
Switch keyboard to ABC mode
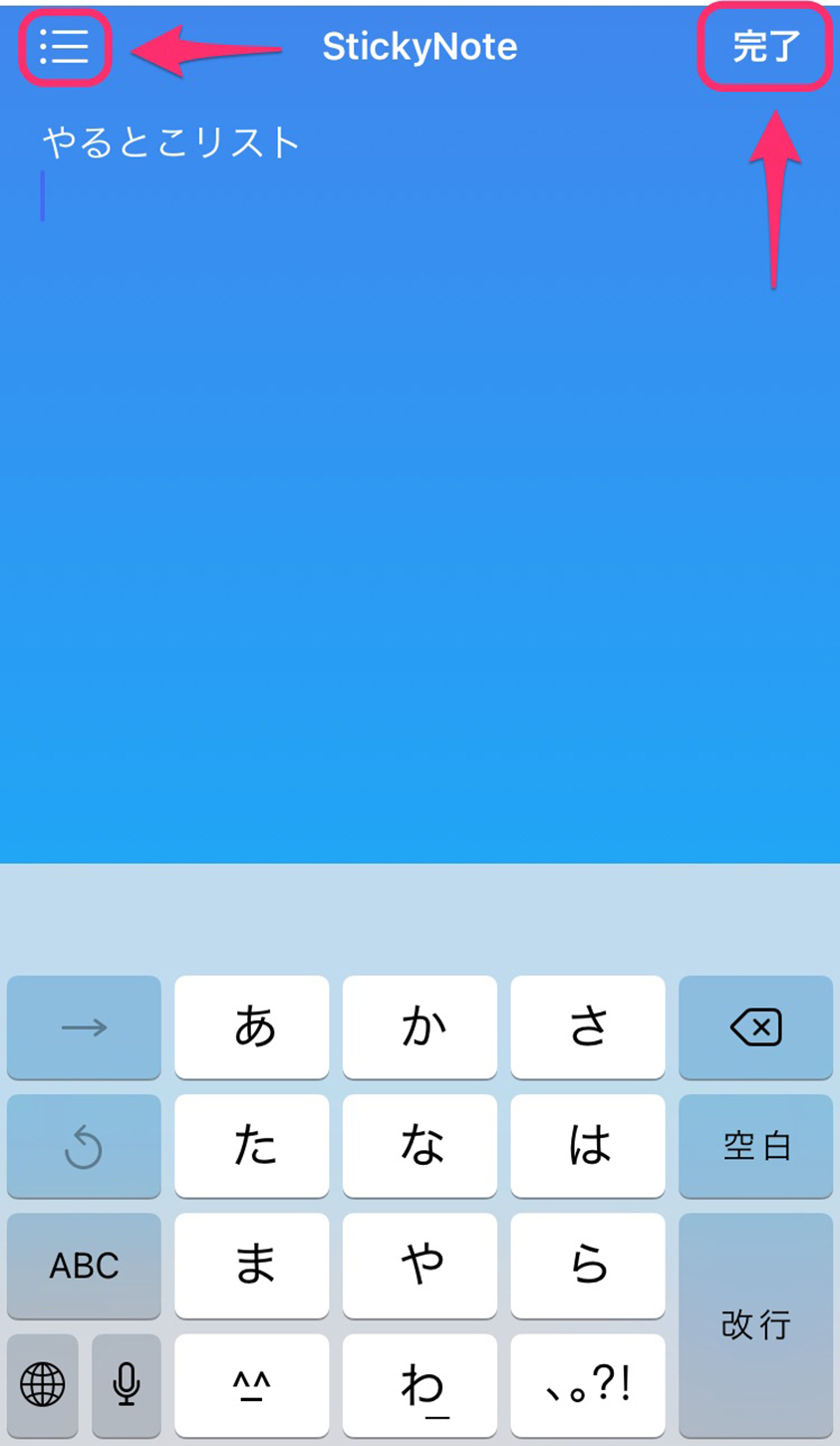pos(84,1266)
